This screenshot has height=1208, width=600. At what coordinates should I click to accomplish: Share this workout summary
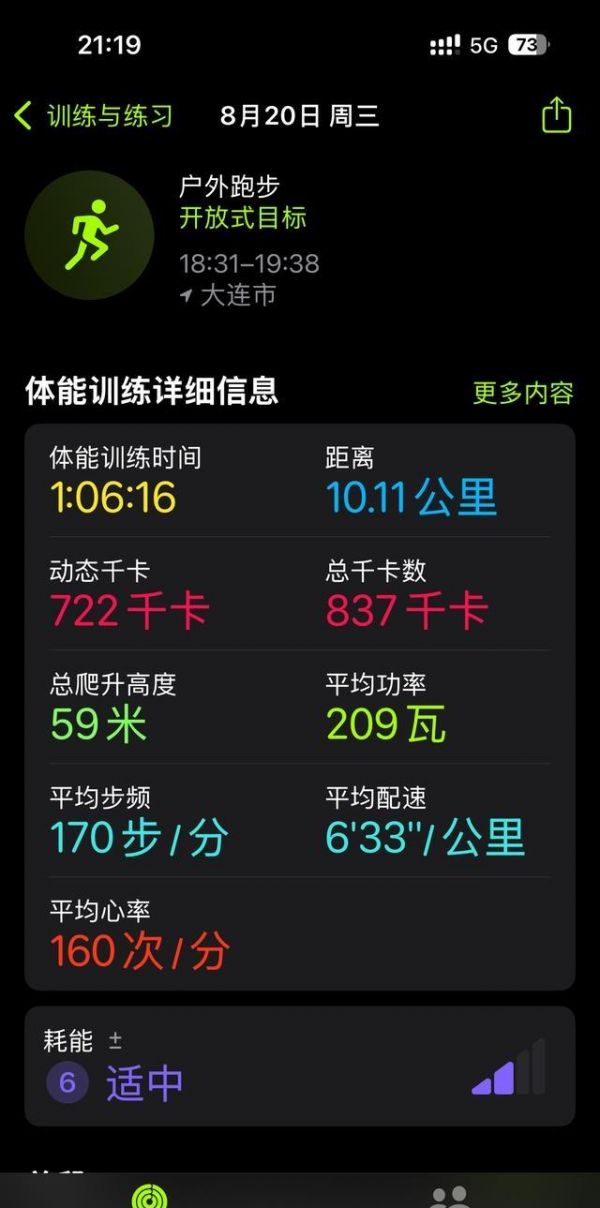(x=556, y=115)
